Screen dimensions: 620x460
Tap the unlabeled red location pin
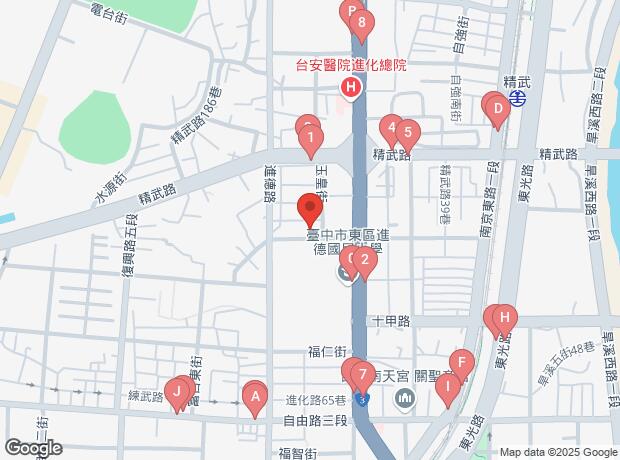(x=309, y=210)
